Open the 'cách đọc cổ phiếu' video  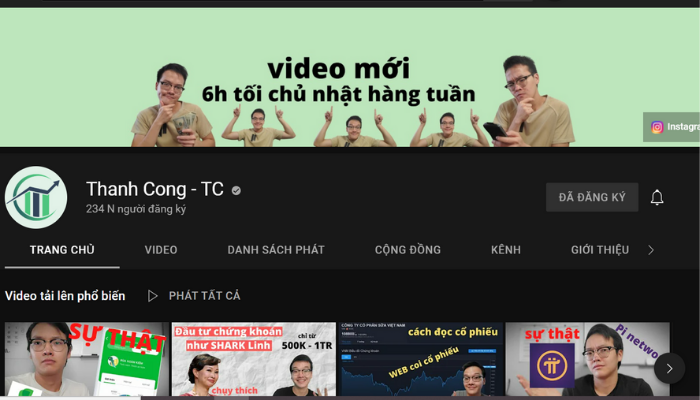(420, 360)
